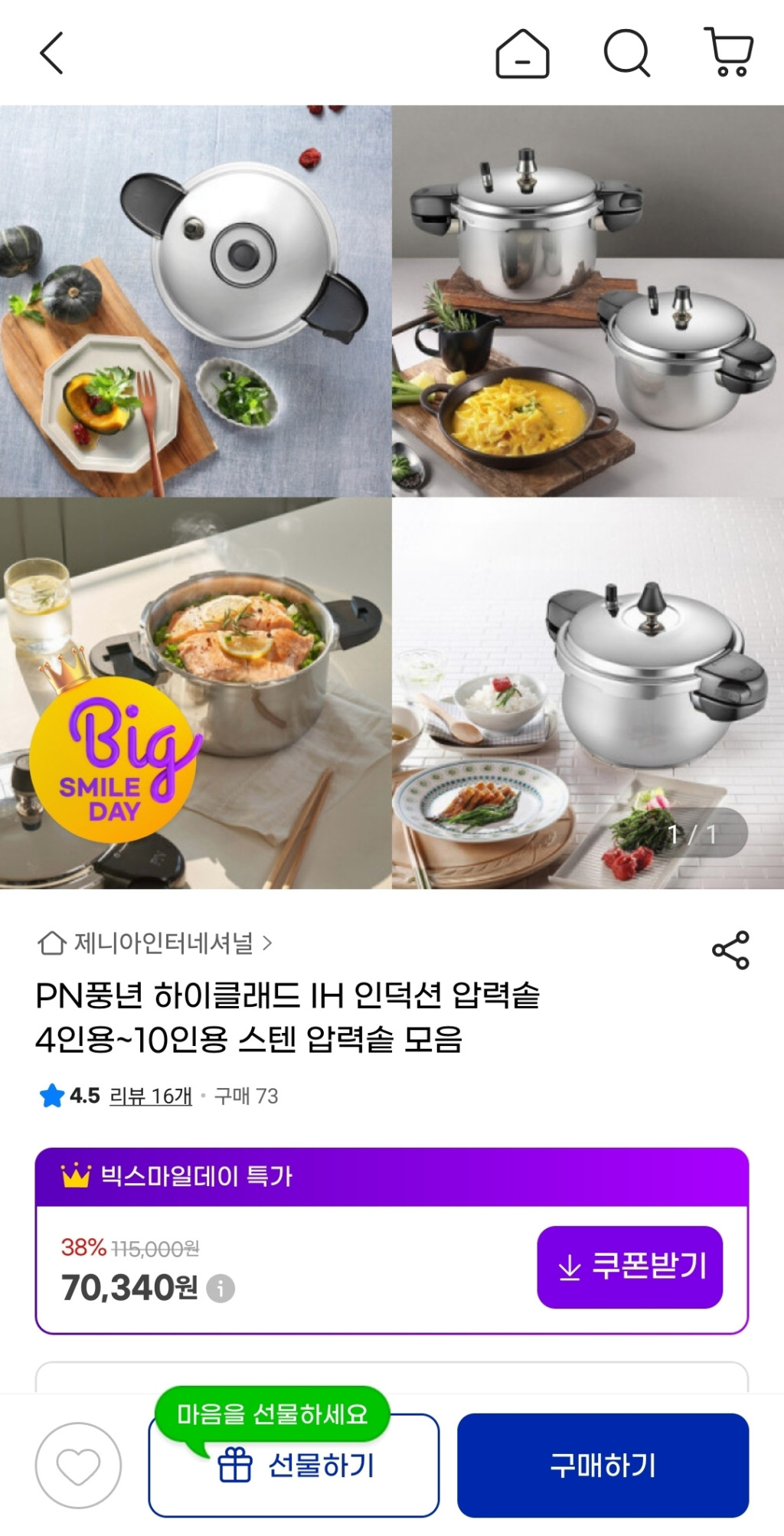Open the shopping cart

[x=729, y=54]
